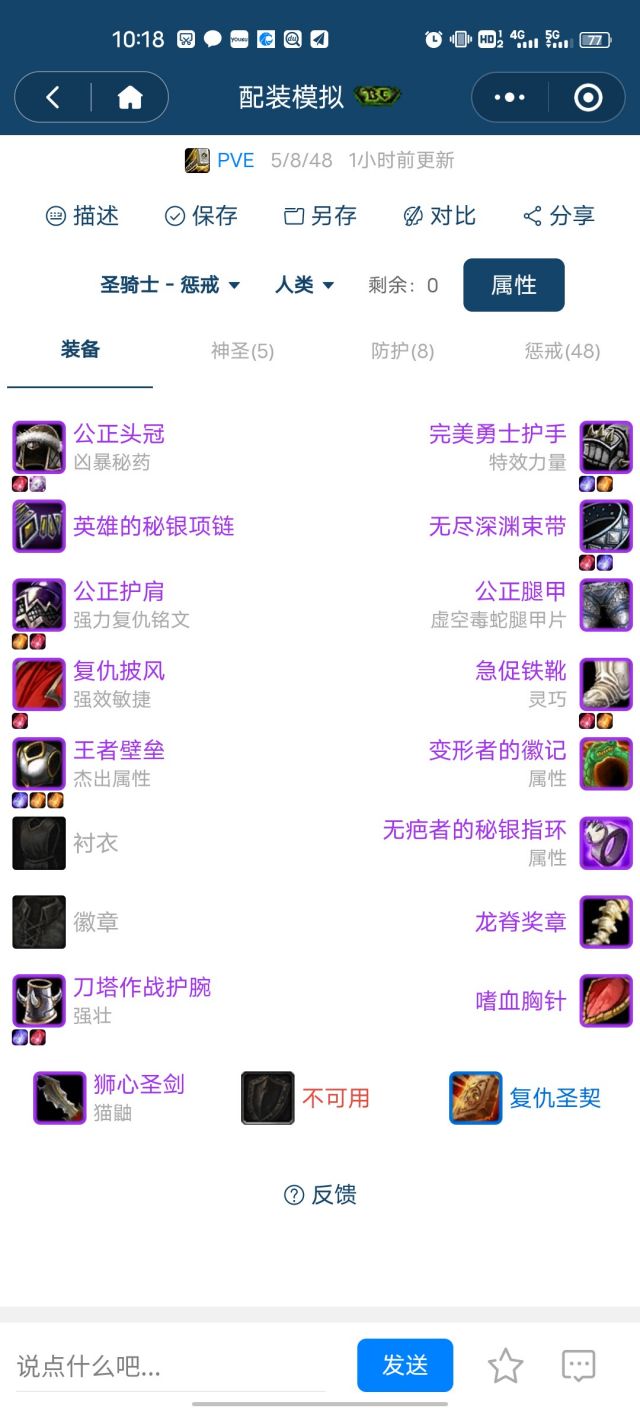Screen dimensions: 640x1408
Task: Tap 描述 to edit the description
Action: tap(83, 216)
